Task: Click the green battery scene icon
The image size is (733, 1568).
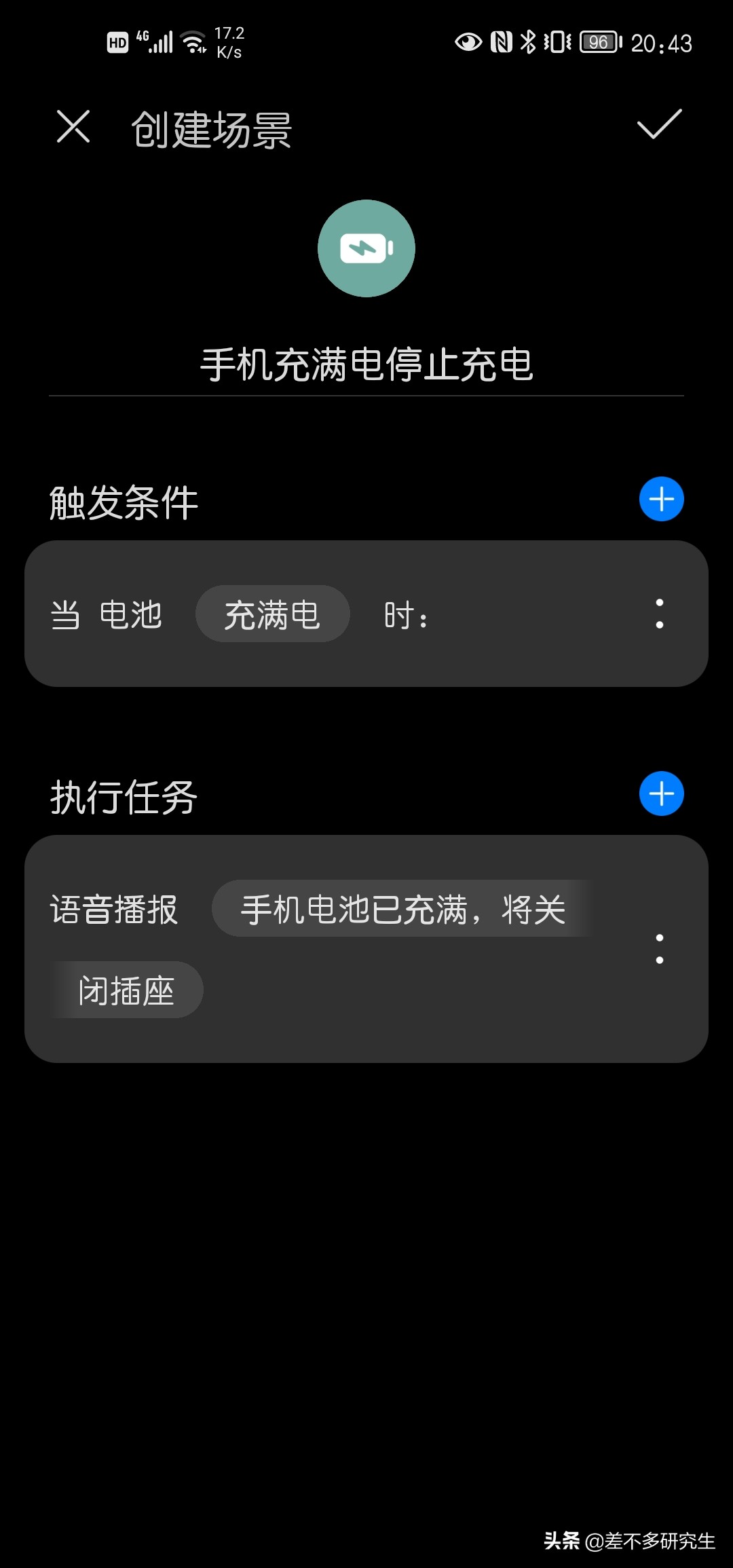Action: point(366,248)
